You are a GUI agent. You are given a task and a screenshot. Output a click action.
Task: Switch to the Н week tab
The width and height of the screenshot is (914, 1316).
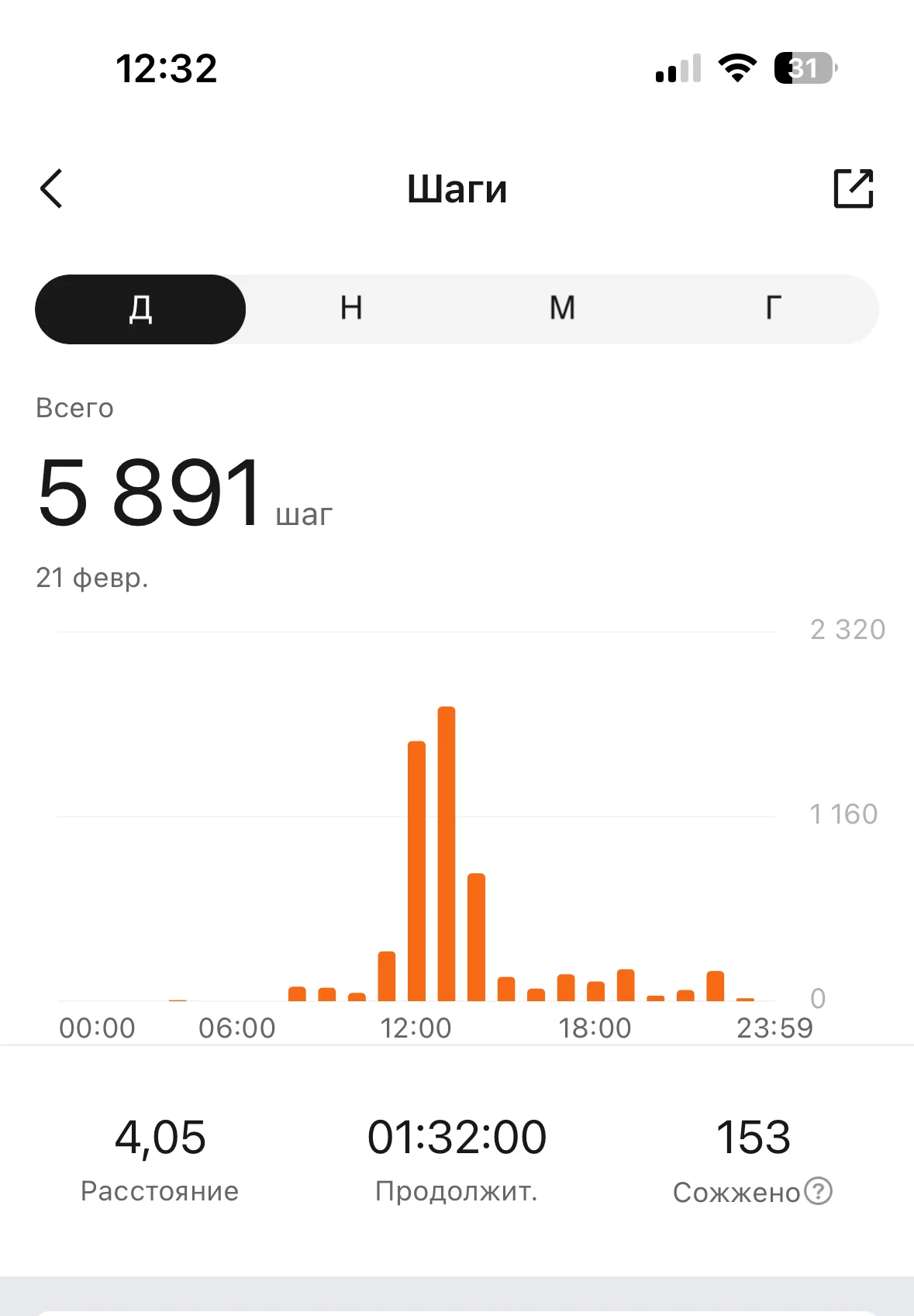(x=351, y=309)
